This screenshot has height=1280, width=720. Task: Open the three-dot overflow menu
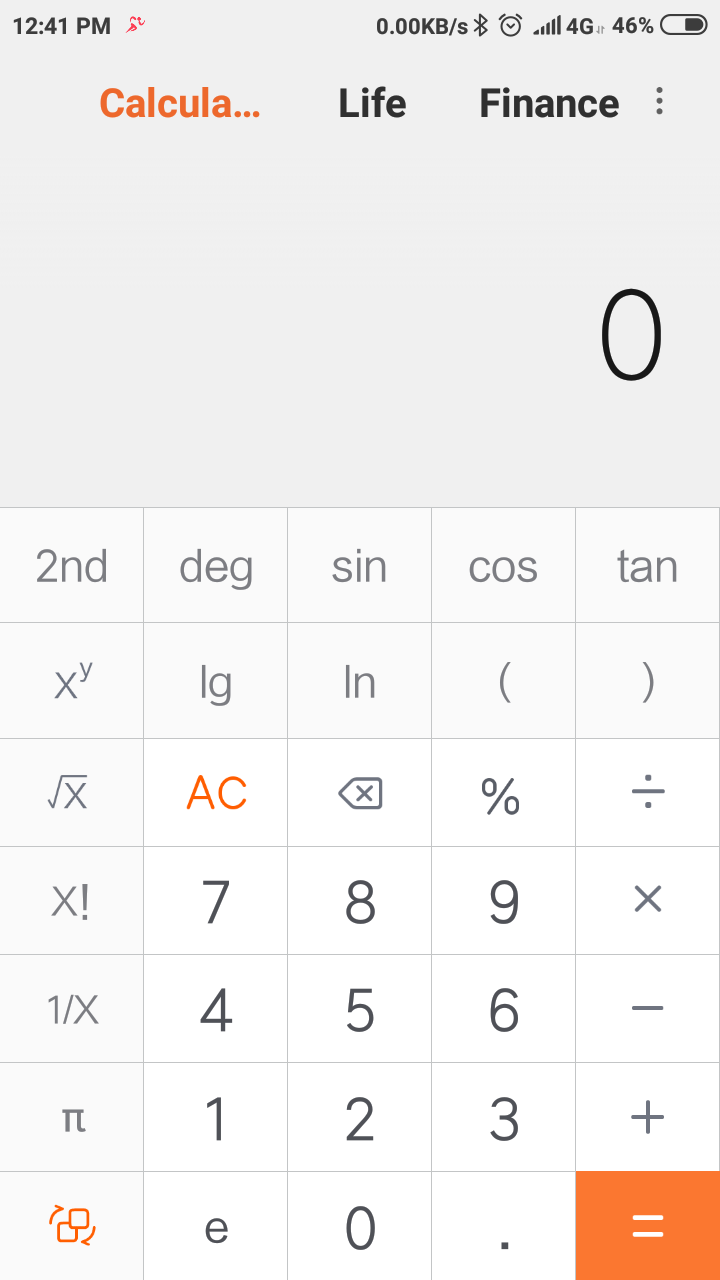pyautogui.click(x=659, y=102)
